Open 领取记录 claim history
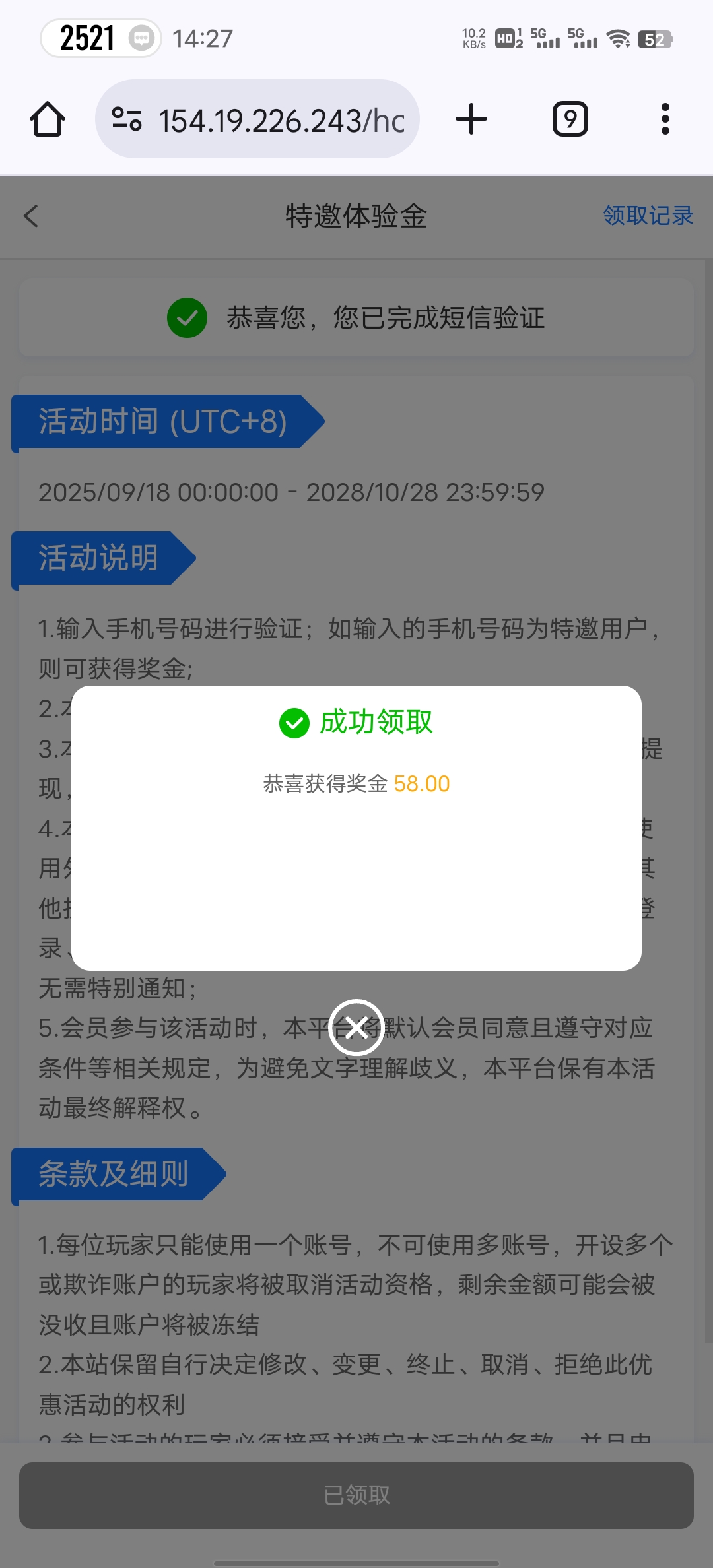713x1568 pixels. point(648,216)
